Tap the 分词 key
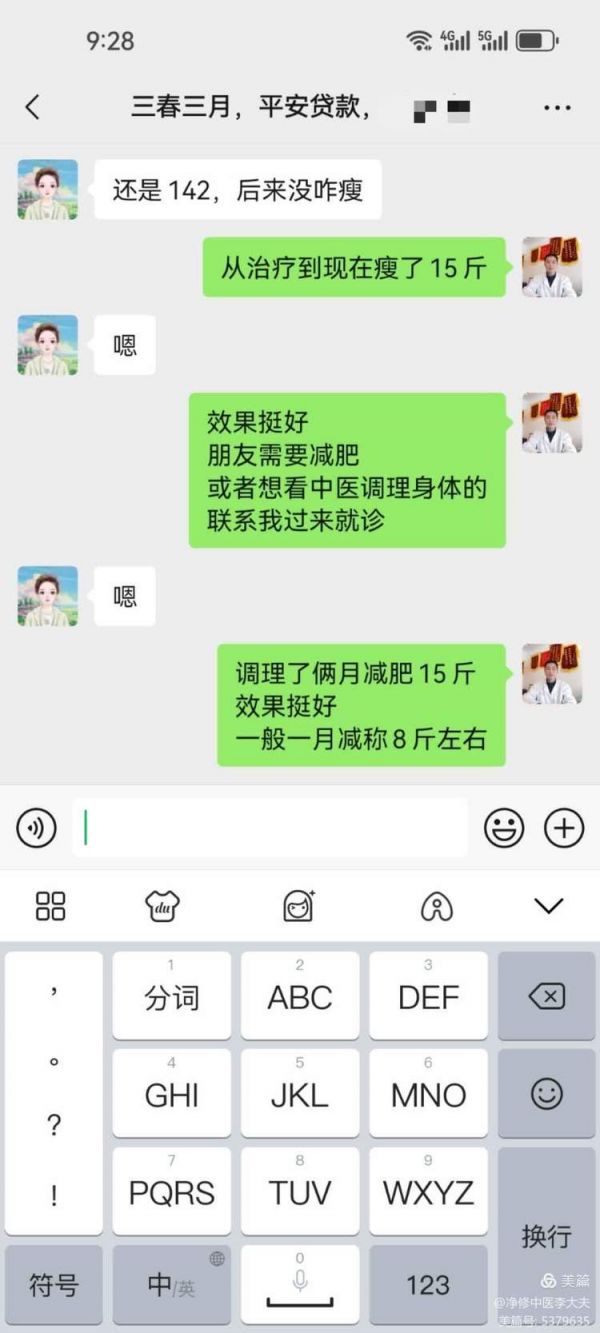 click(171, 996)
